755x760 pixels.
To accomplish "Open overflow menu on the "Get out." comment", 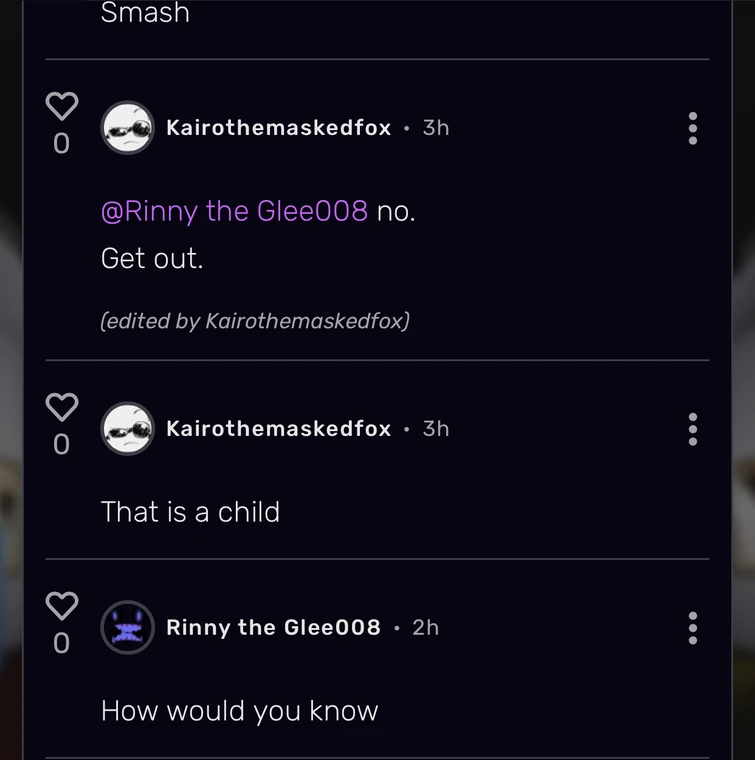I will [692, 128].
